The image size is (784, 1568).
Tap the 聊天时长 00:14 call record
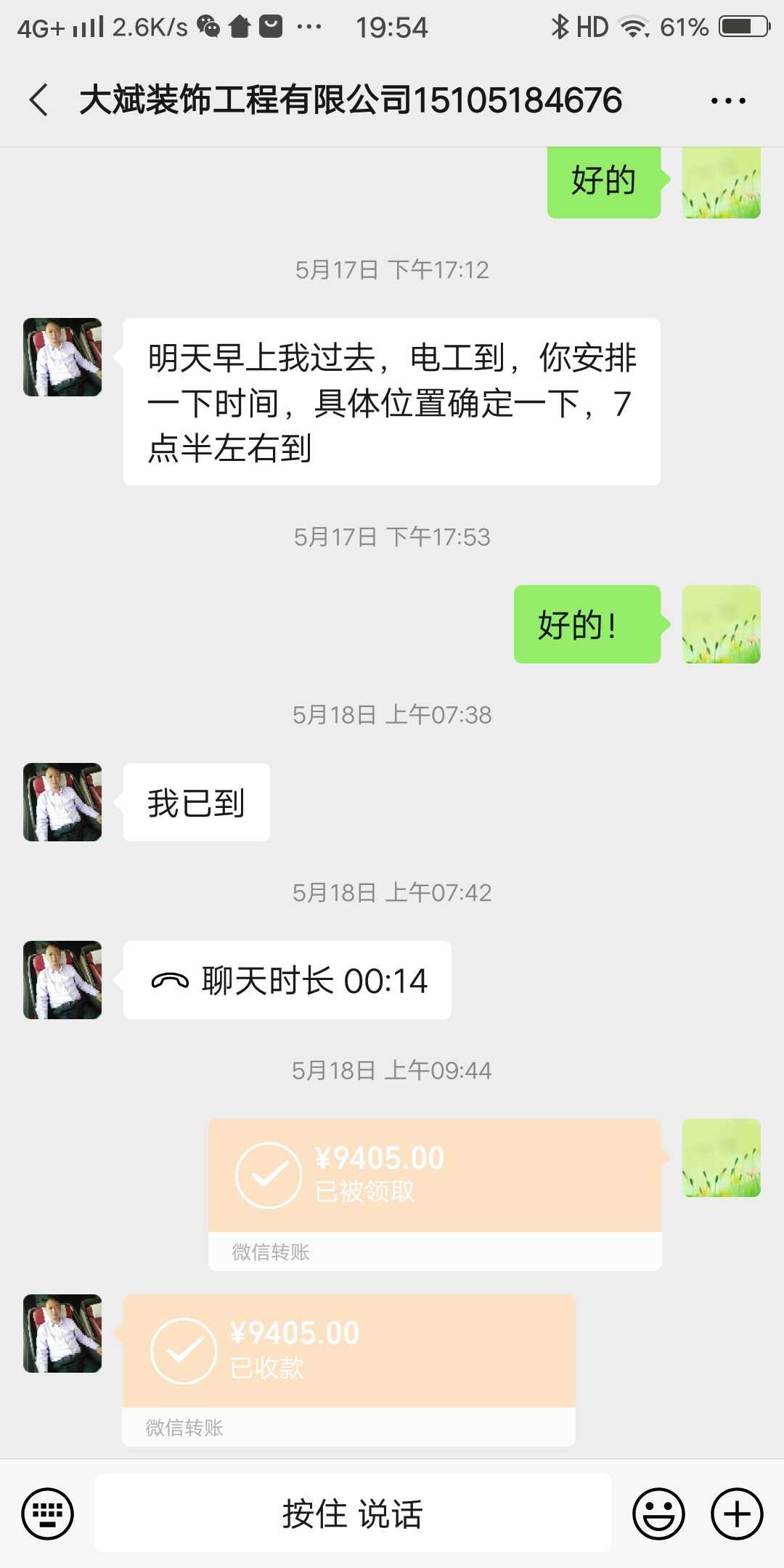click(x=287, y=981)
